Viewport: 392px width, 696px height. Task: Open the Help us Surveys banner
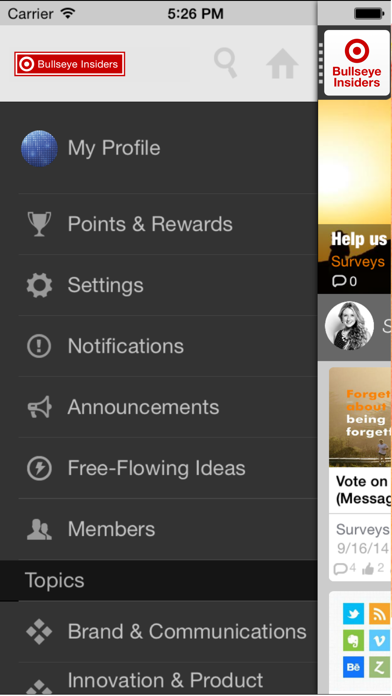tap(355, 197)
